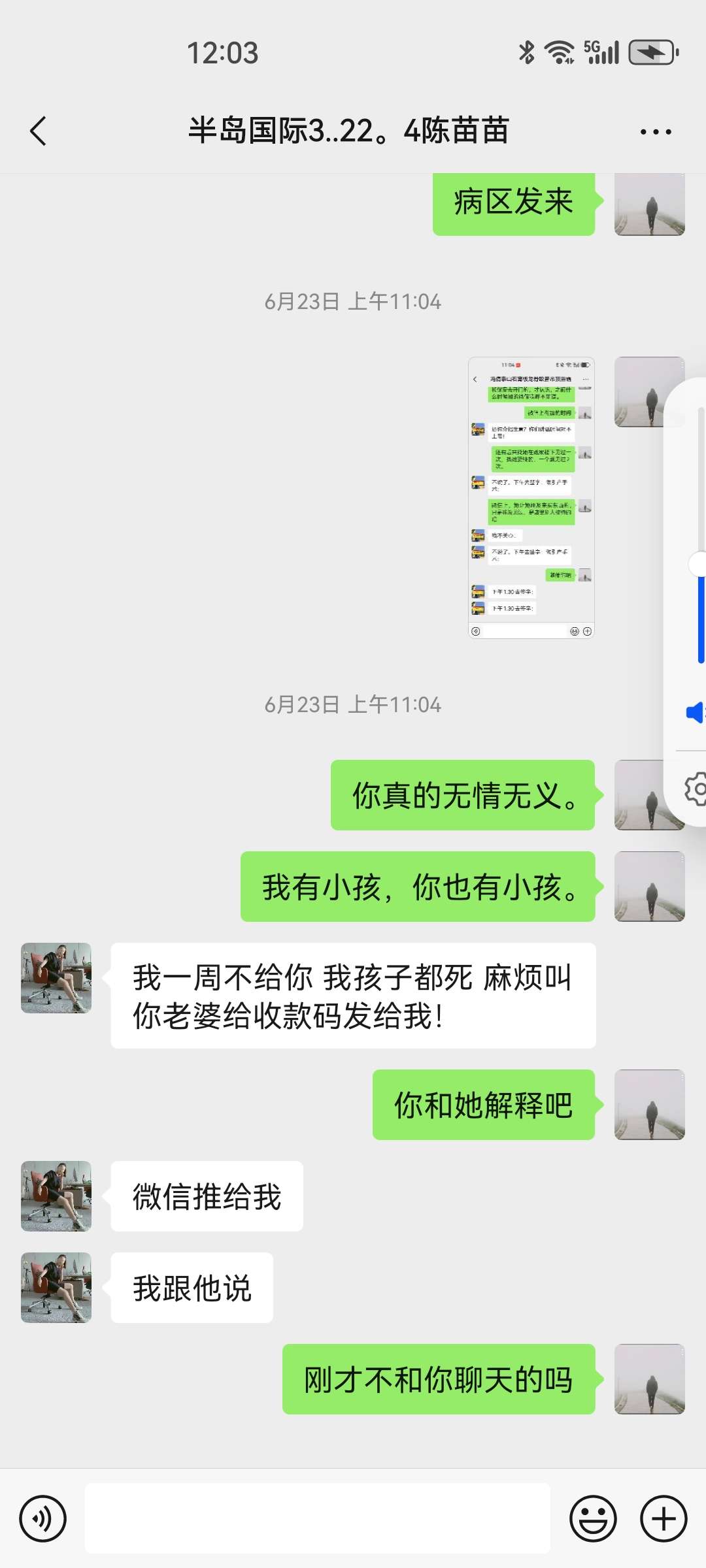The height and width of the screenshot is (1568, 706).
Task: Open volume panel settings gear
Action: pos(696,789)
